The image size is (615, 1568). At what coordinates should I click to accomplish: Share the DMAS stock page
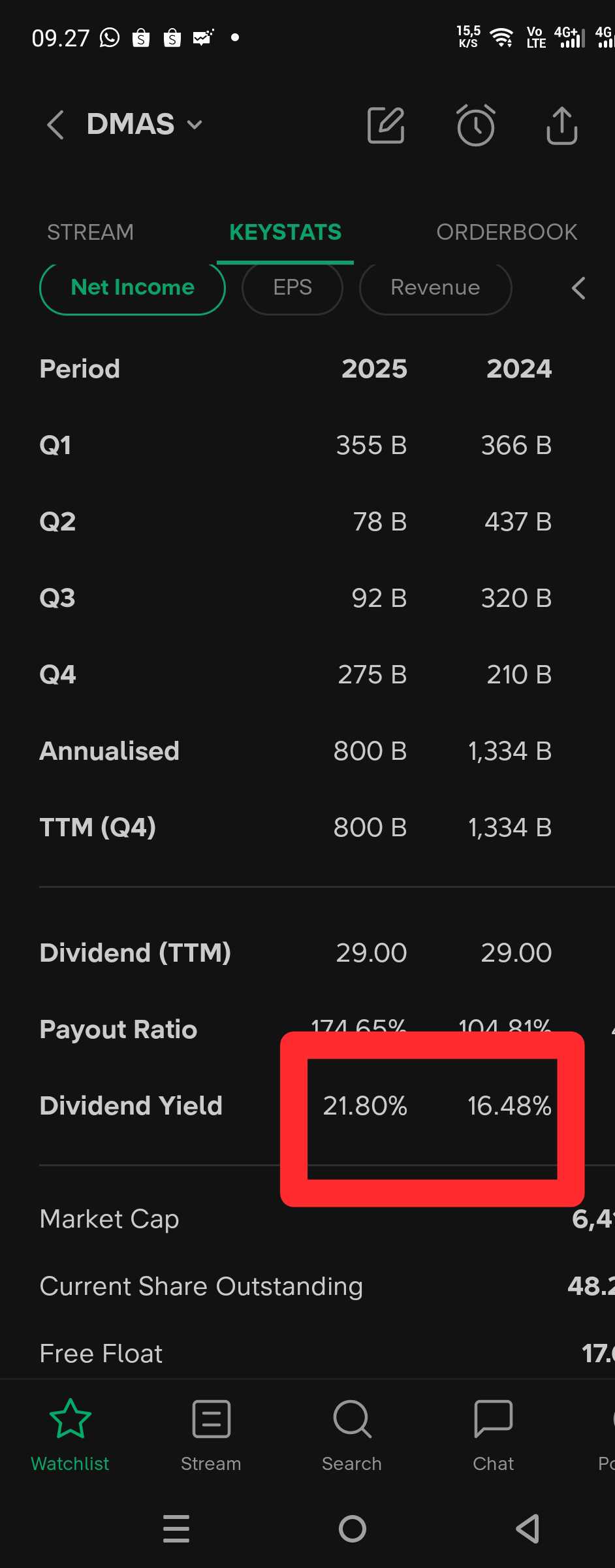pos(561,125)
